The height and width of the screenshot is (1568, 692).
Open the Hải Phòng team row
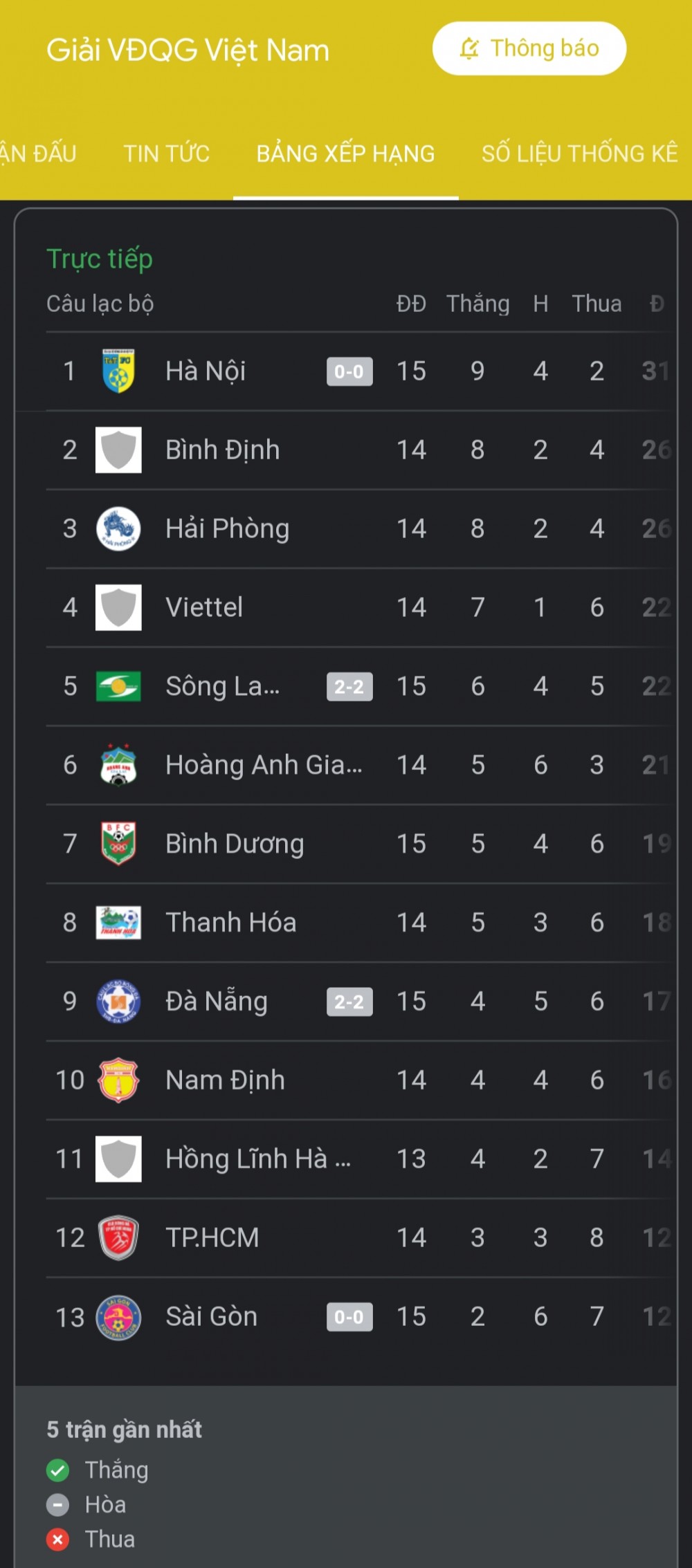point(227,529)
